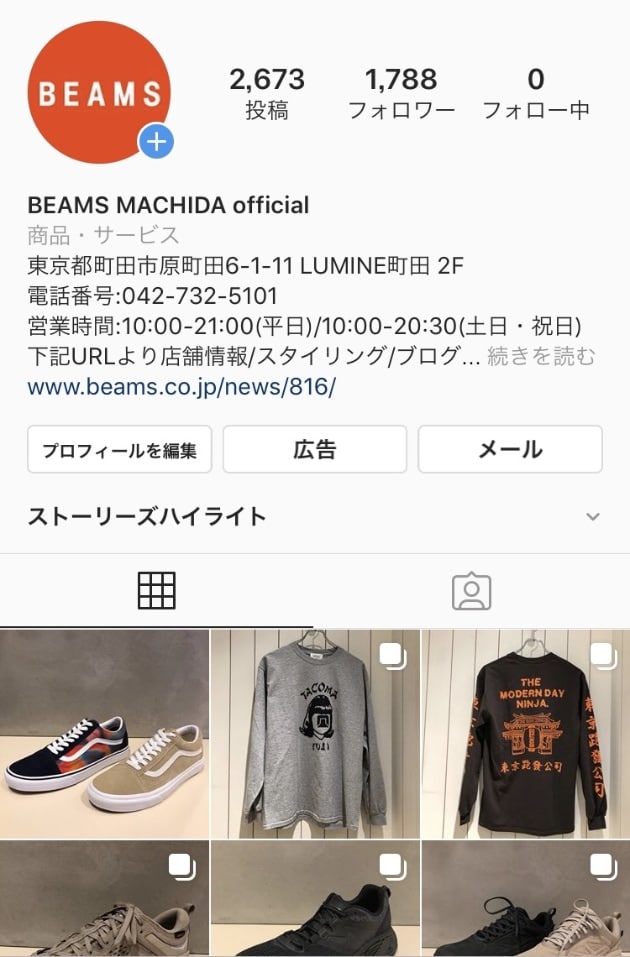Open the Modern Day Ninja shirt post
This screenshot has width=630, height=957.
click(x=525, y=733)
